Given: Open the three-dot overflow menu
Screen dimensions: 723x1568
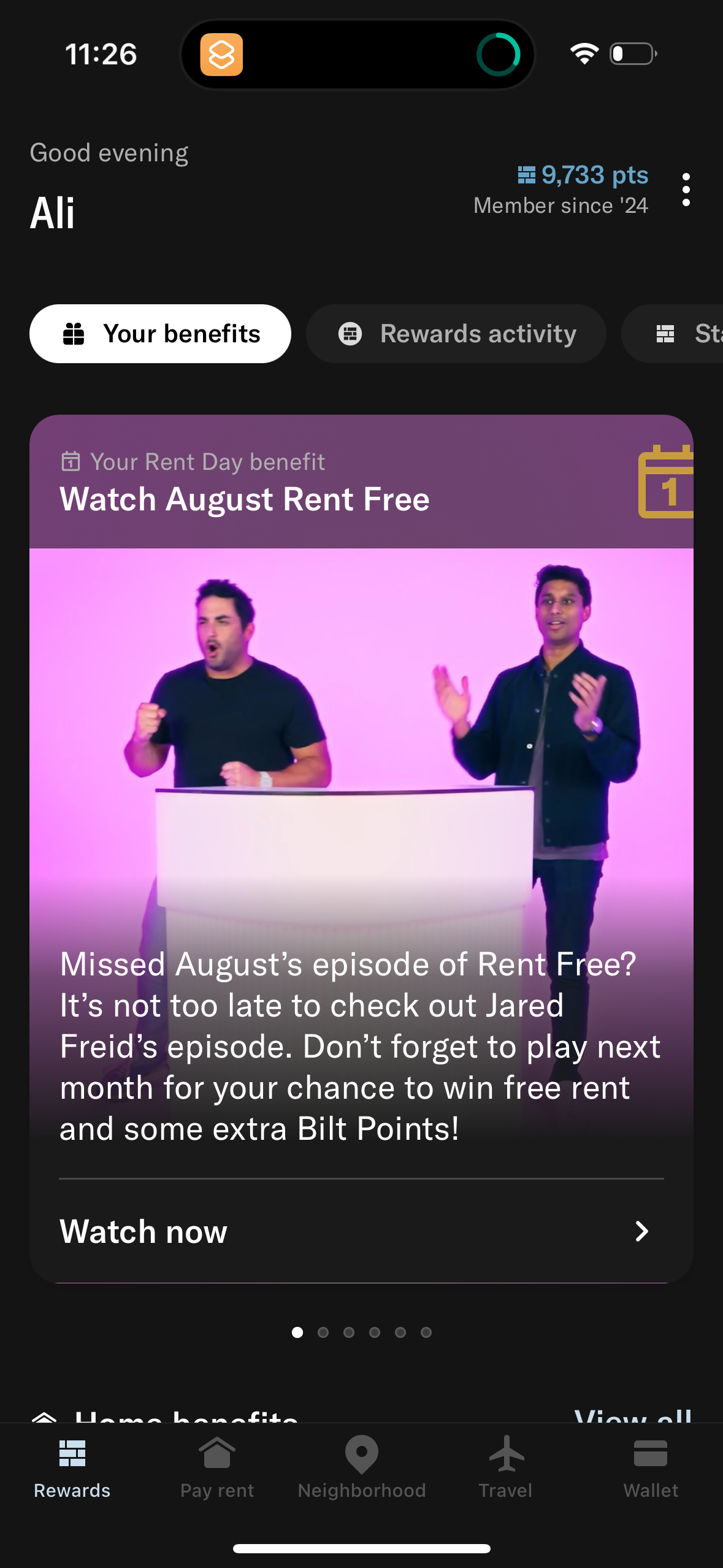Looking at the screenshot, I should pos(686,190).
